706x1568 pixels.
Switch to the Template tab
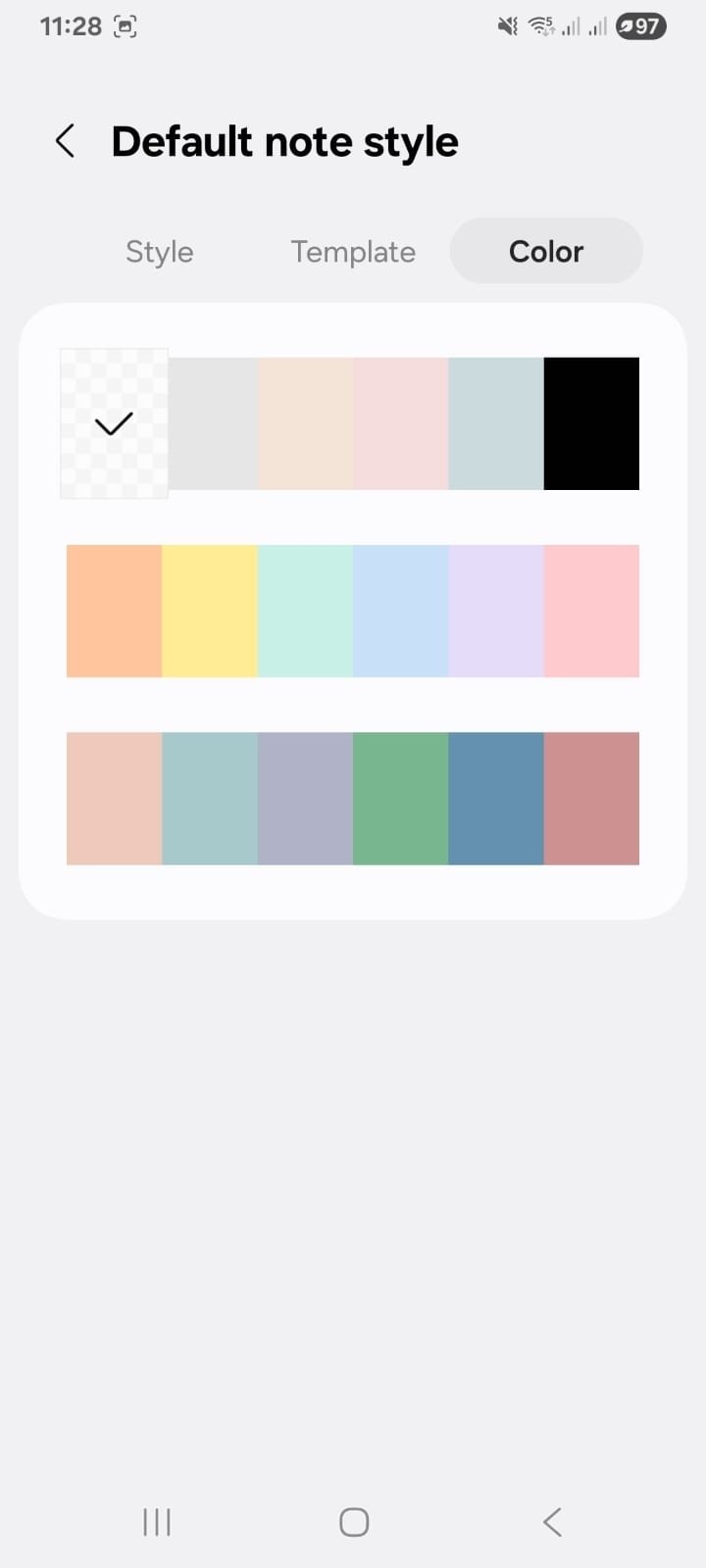click(x=353, y=252)
